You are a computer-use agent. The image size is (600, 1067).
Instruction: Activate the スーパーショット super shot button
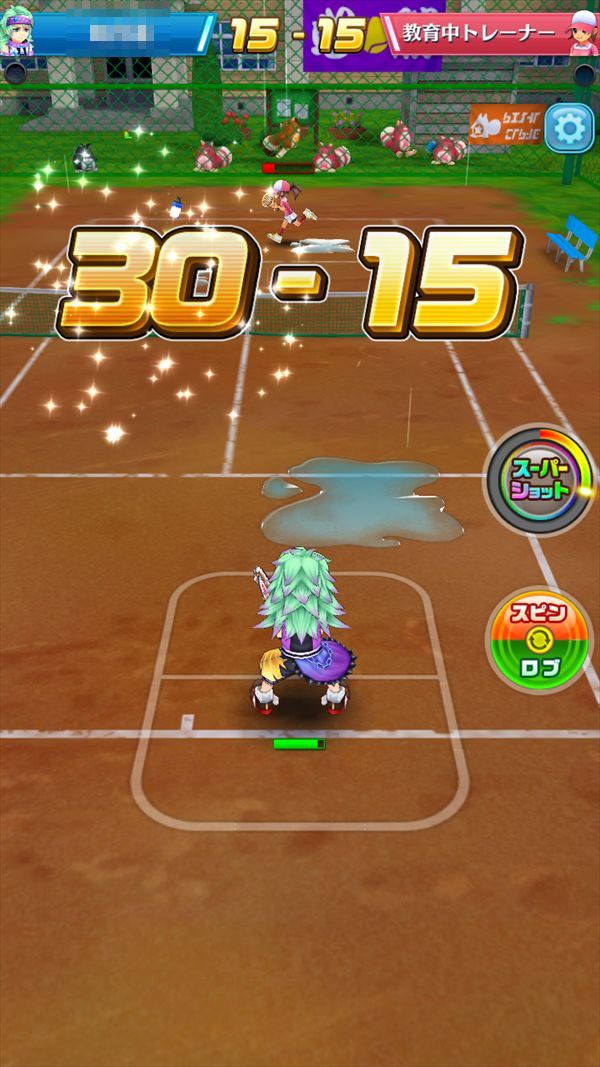pos(542,481)
